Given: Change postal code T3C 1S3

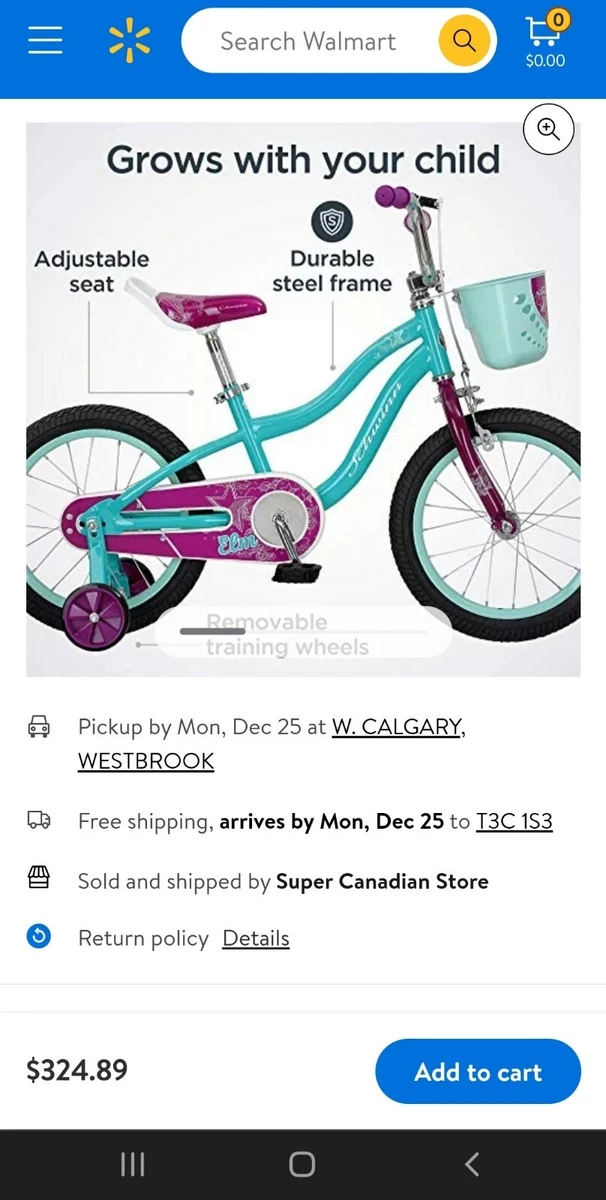Looking at the screenshot, I should coord(514,822).
